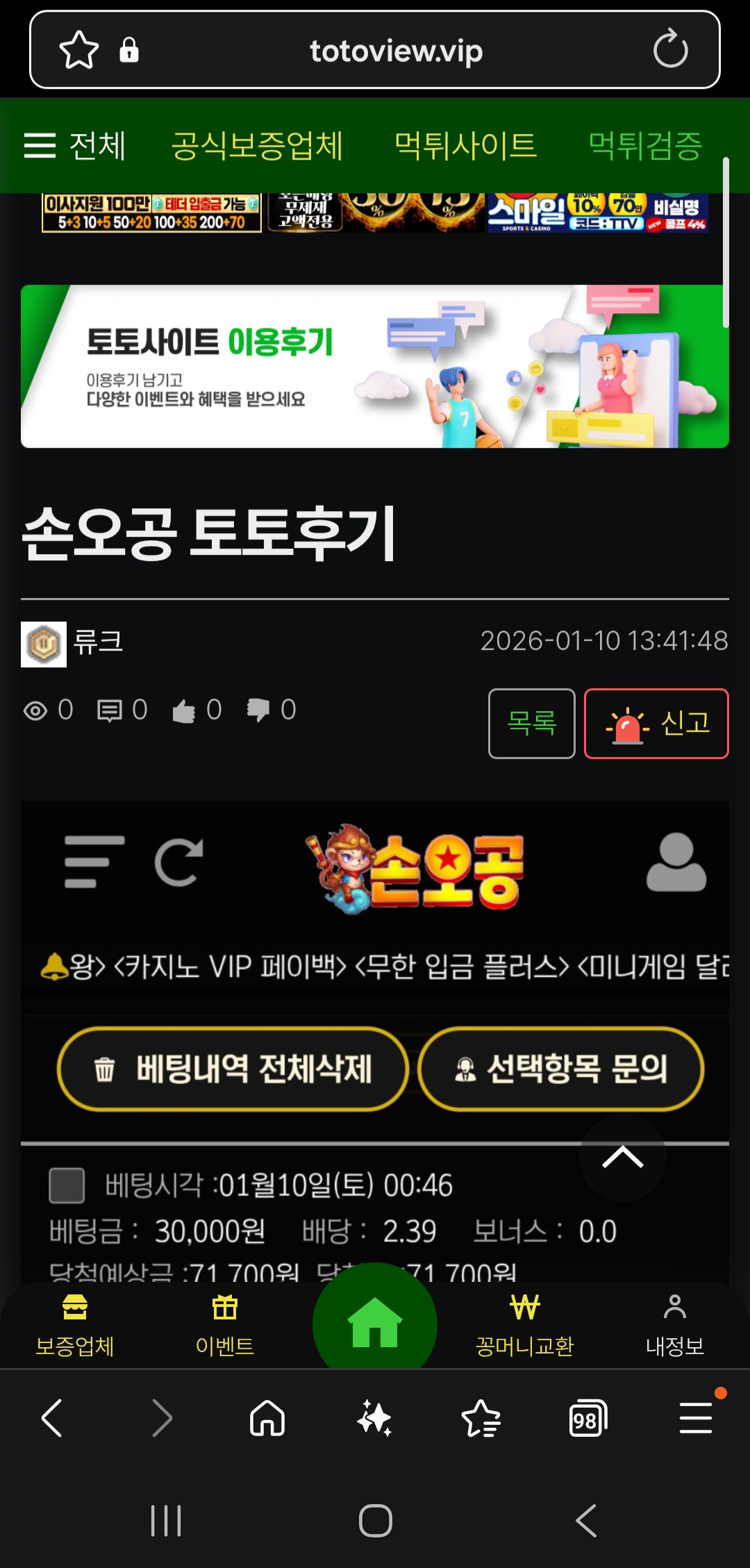
Task: Switch to the 먹튀검증 tab
Action: coord(645,146)
